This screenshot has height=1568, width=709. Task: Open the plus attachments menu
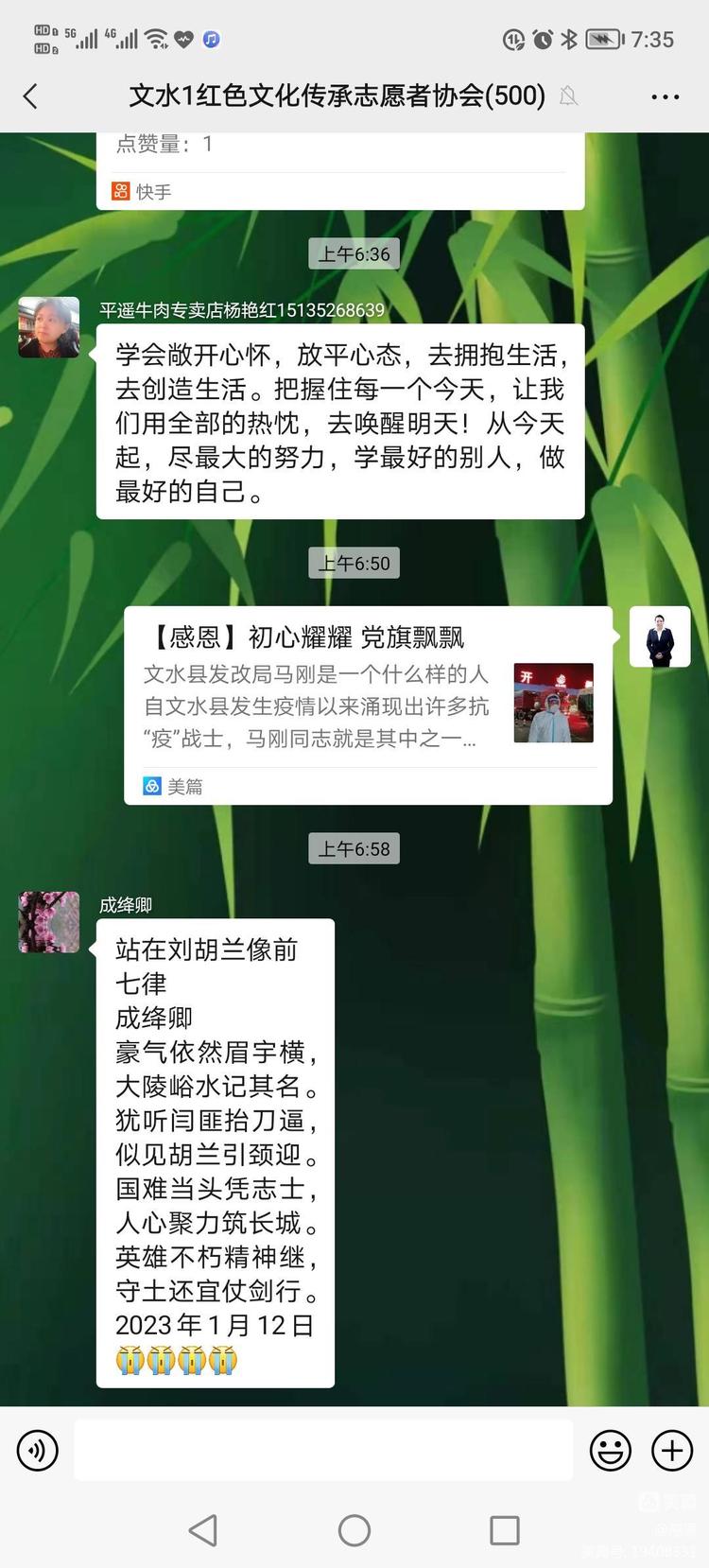(x=672, y=1450)
